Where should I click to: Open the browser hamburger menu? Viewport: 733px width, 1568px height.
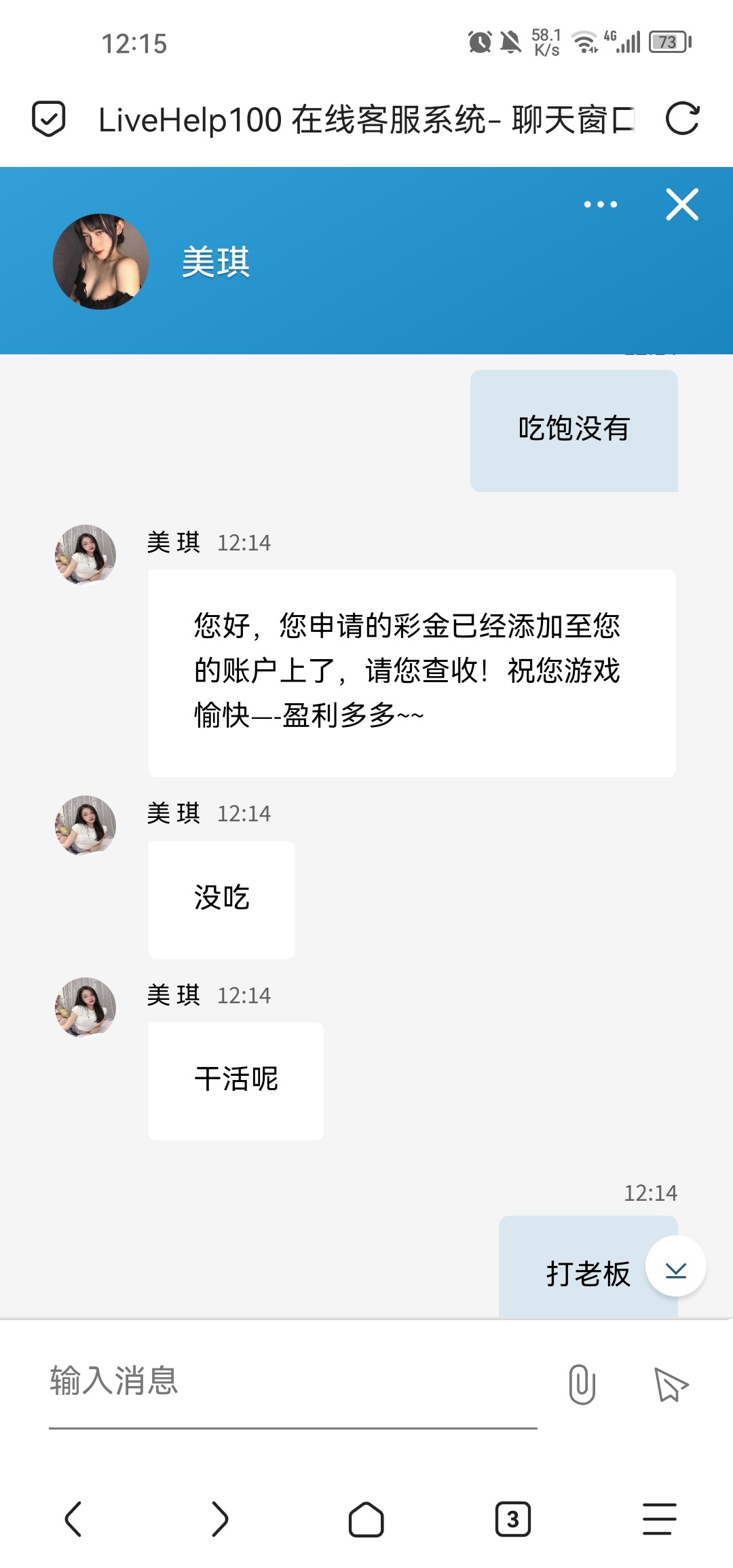coord(659,1518)
